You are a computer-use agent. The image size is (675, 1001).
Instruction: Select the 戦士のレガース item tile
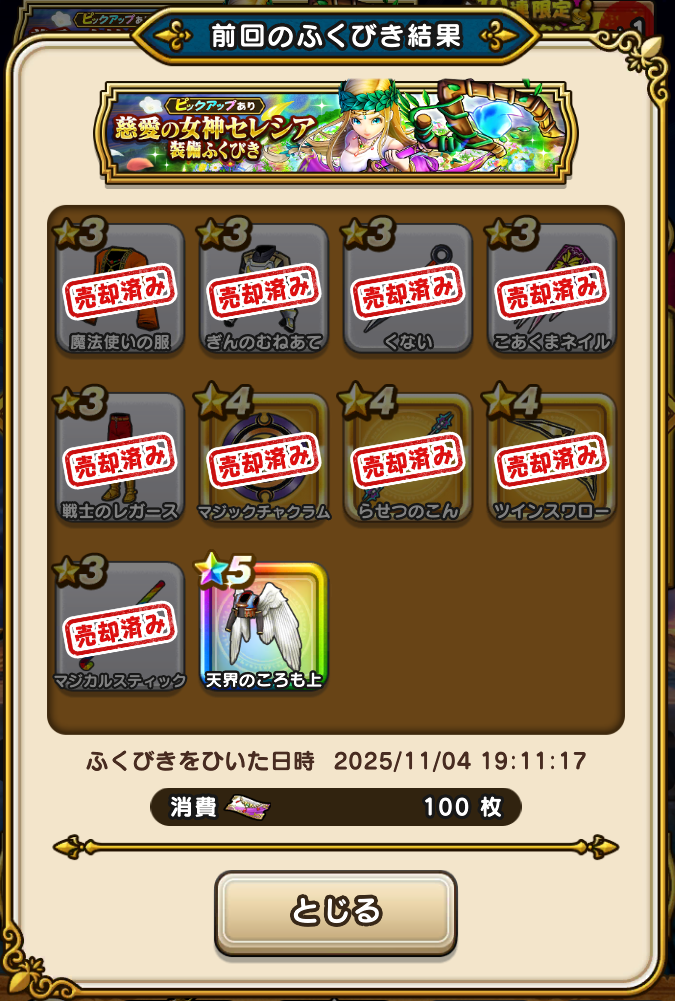tap(120, 457)
